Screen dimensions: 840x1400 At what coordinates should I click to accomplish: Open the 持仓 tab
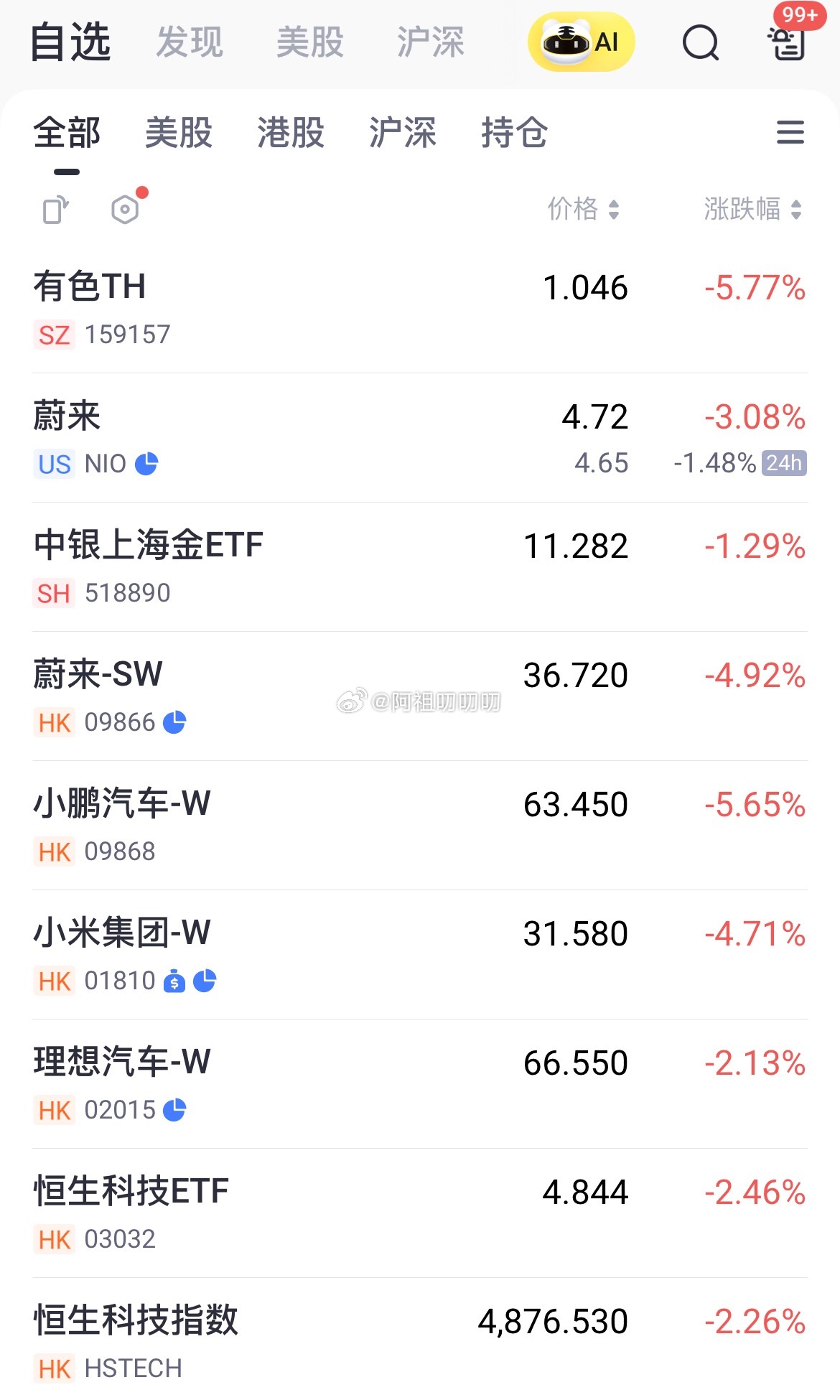514,133
